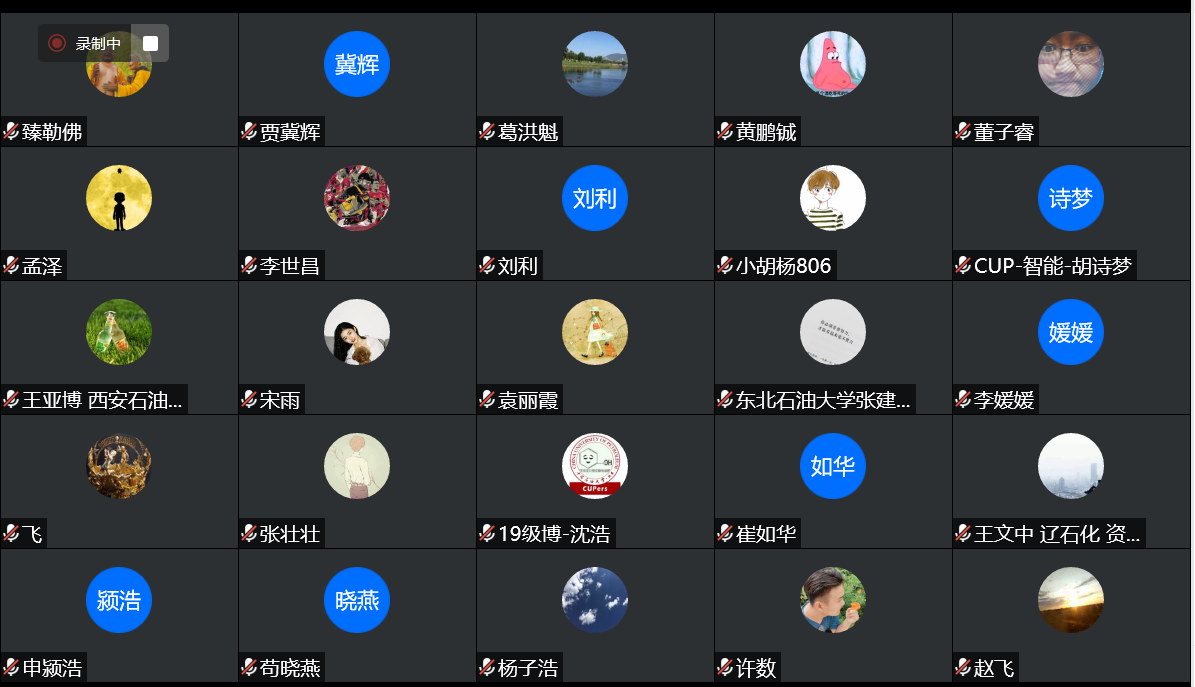Select 李媛媛's tile

(x=1071, y=347)
